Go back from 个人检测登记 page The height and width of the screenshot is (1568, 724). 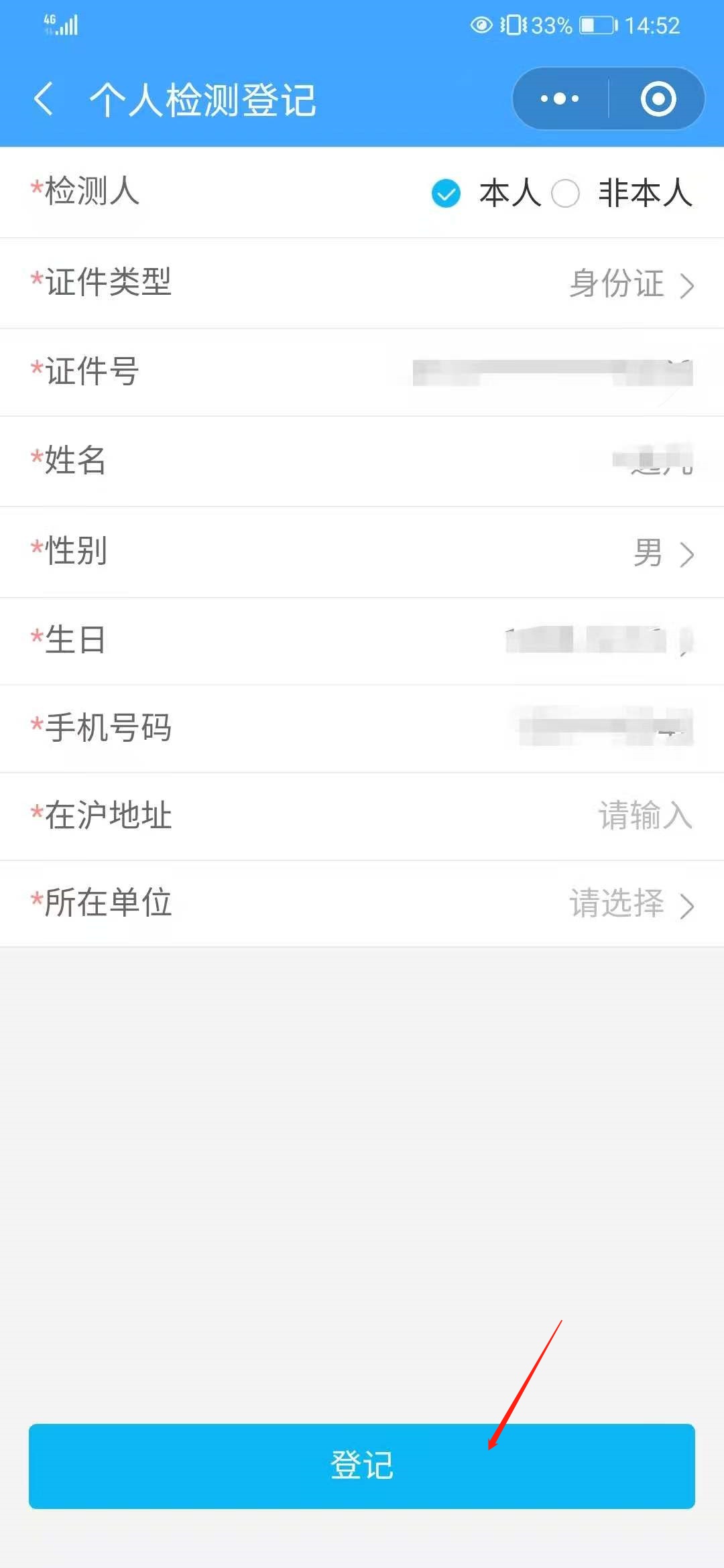[x=44, y=99]
